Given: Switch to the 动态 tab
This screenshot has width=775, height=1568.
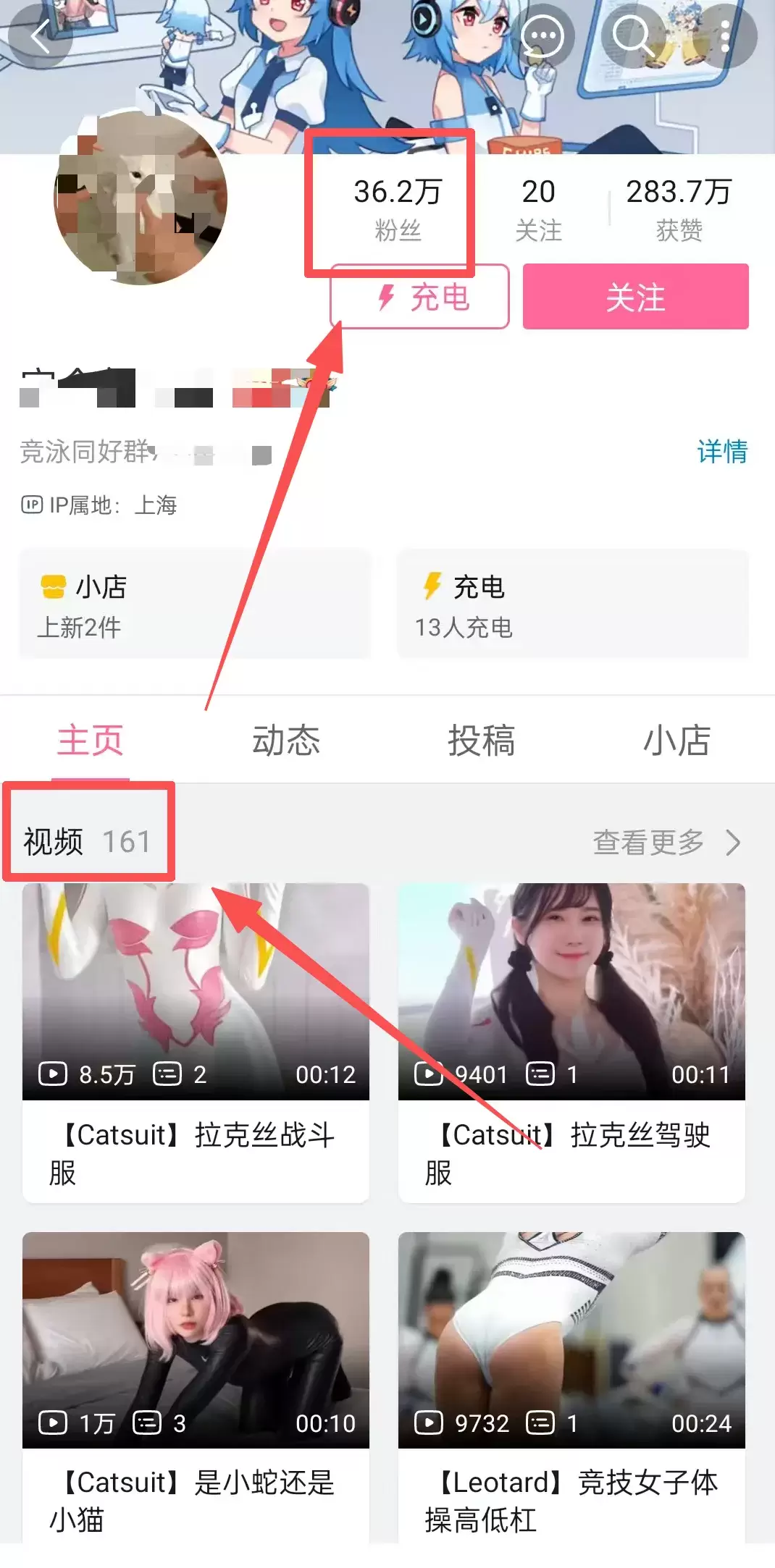Looking at the screenshot, I should [286, 740].
